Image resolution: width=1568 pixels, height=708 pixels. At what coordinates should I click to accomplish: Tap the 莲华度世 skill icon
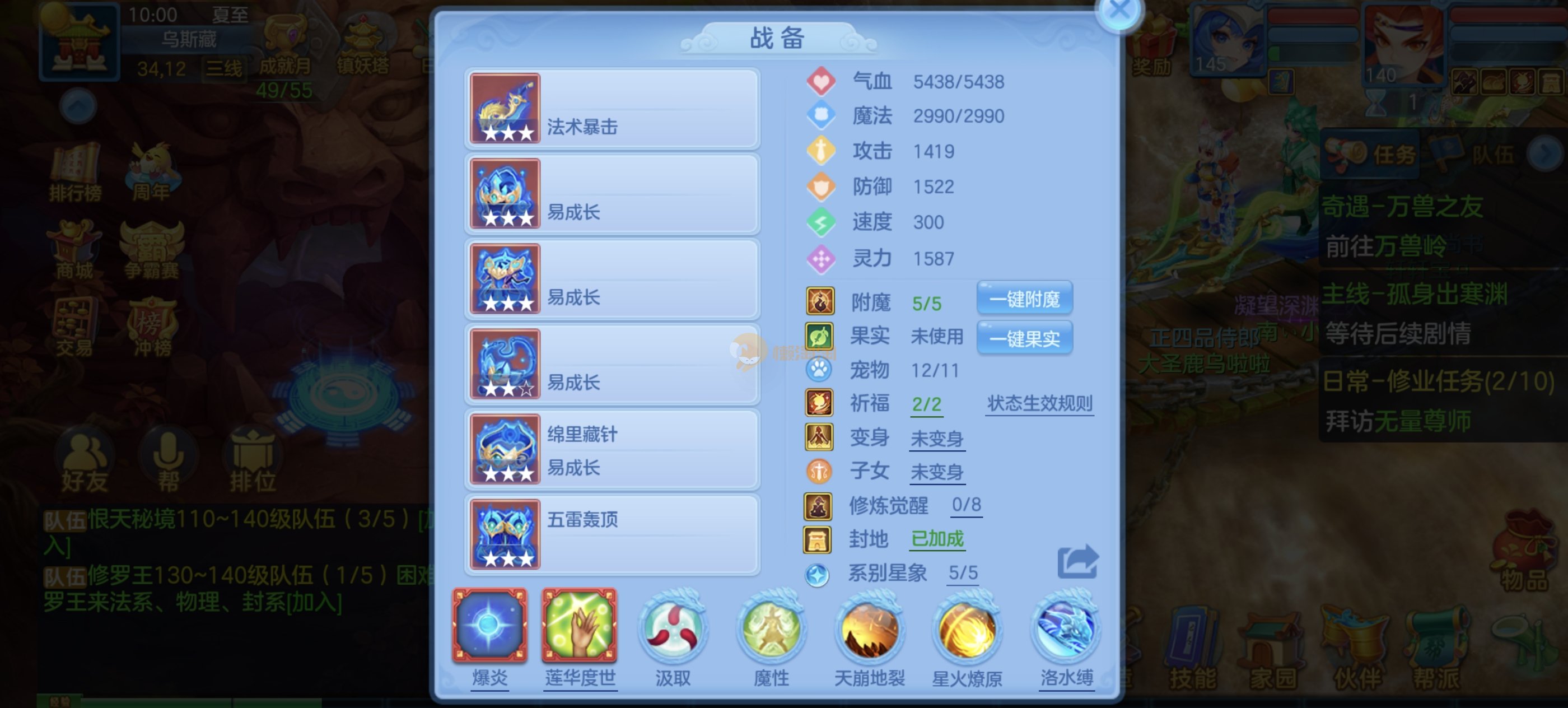(580, 626)
